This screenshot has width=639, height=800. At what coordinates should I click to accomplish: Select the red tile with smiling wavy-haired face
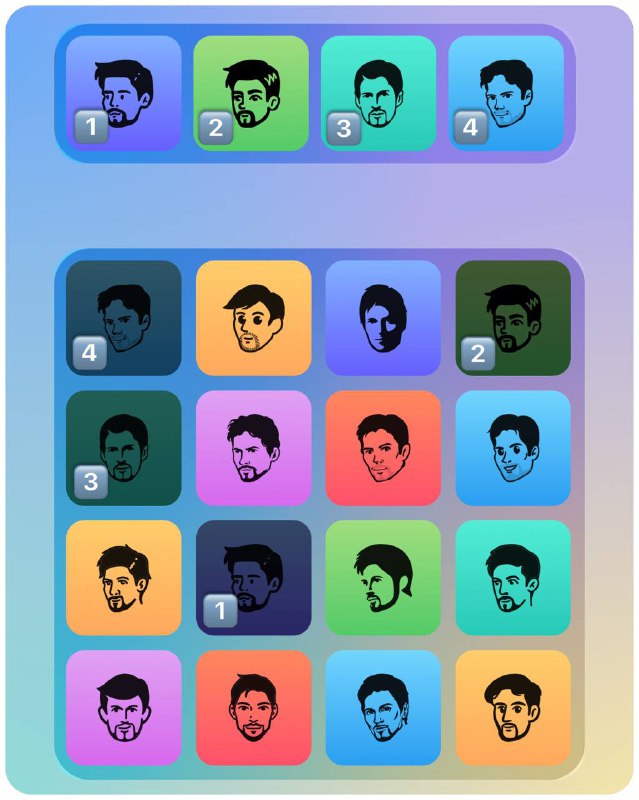click(x=383, y=448)
